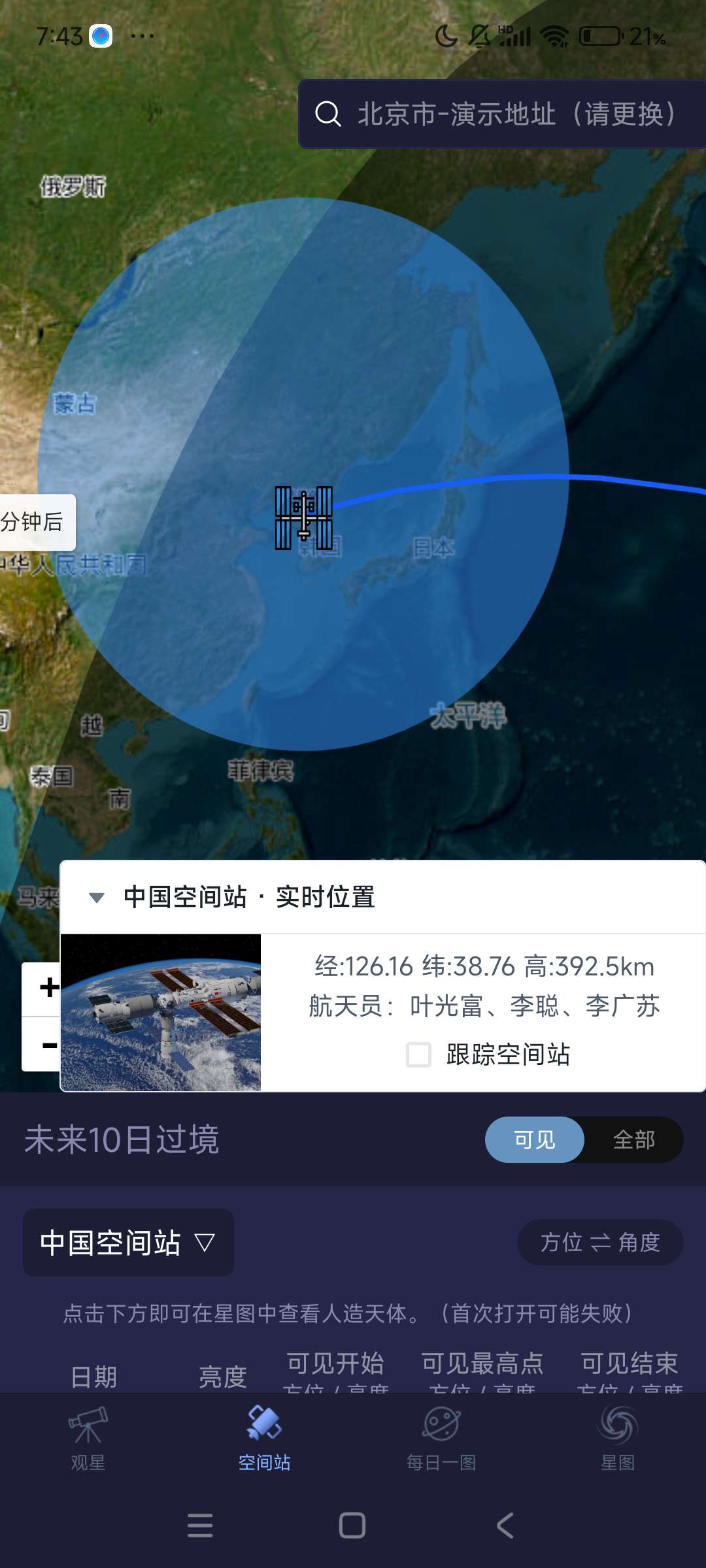Go back using system back button
This screenshot has width=706, height=1568.
click(505, 1526)
